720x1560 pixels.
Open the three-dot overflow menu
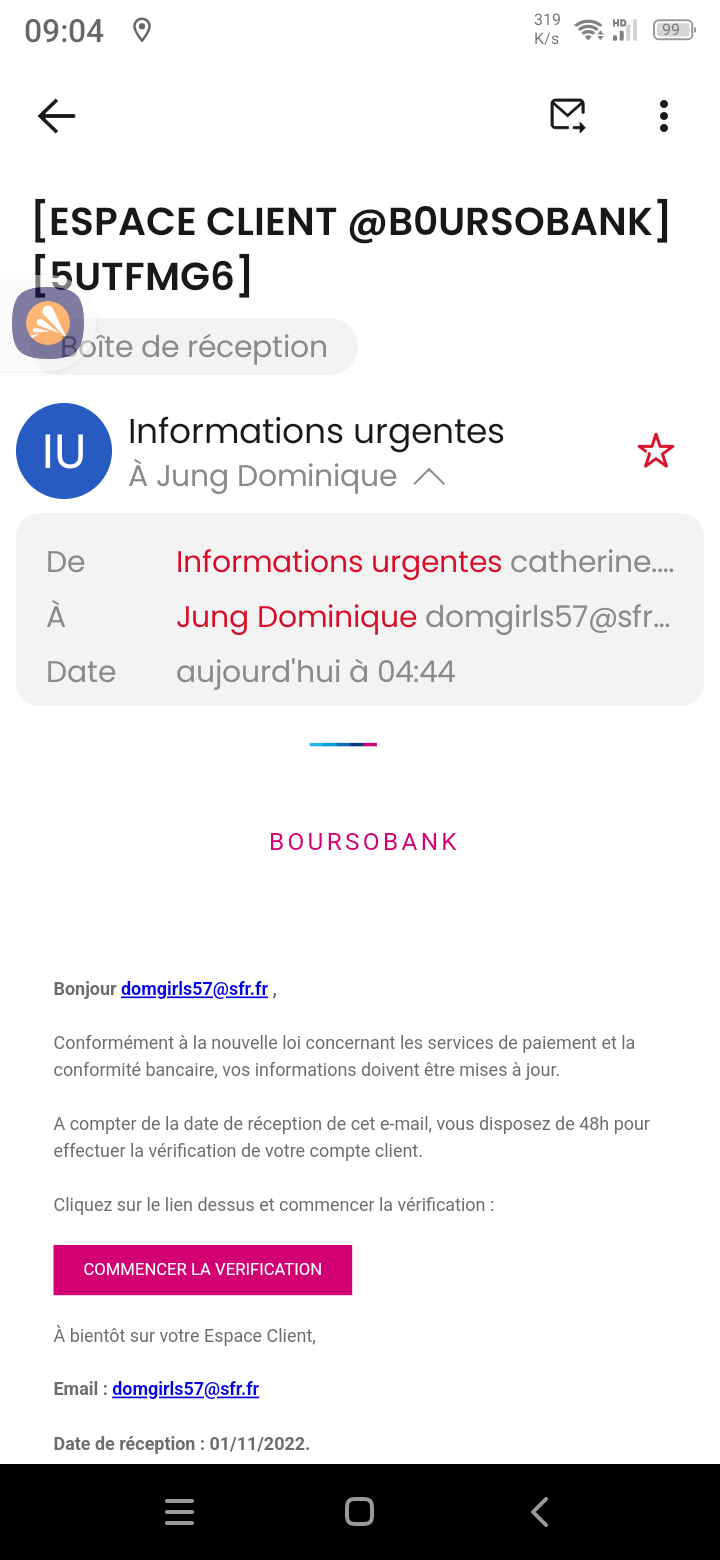pos(663,116)
